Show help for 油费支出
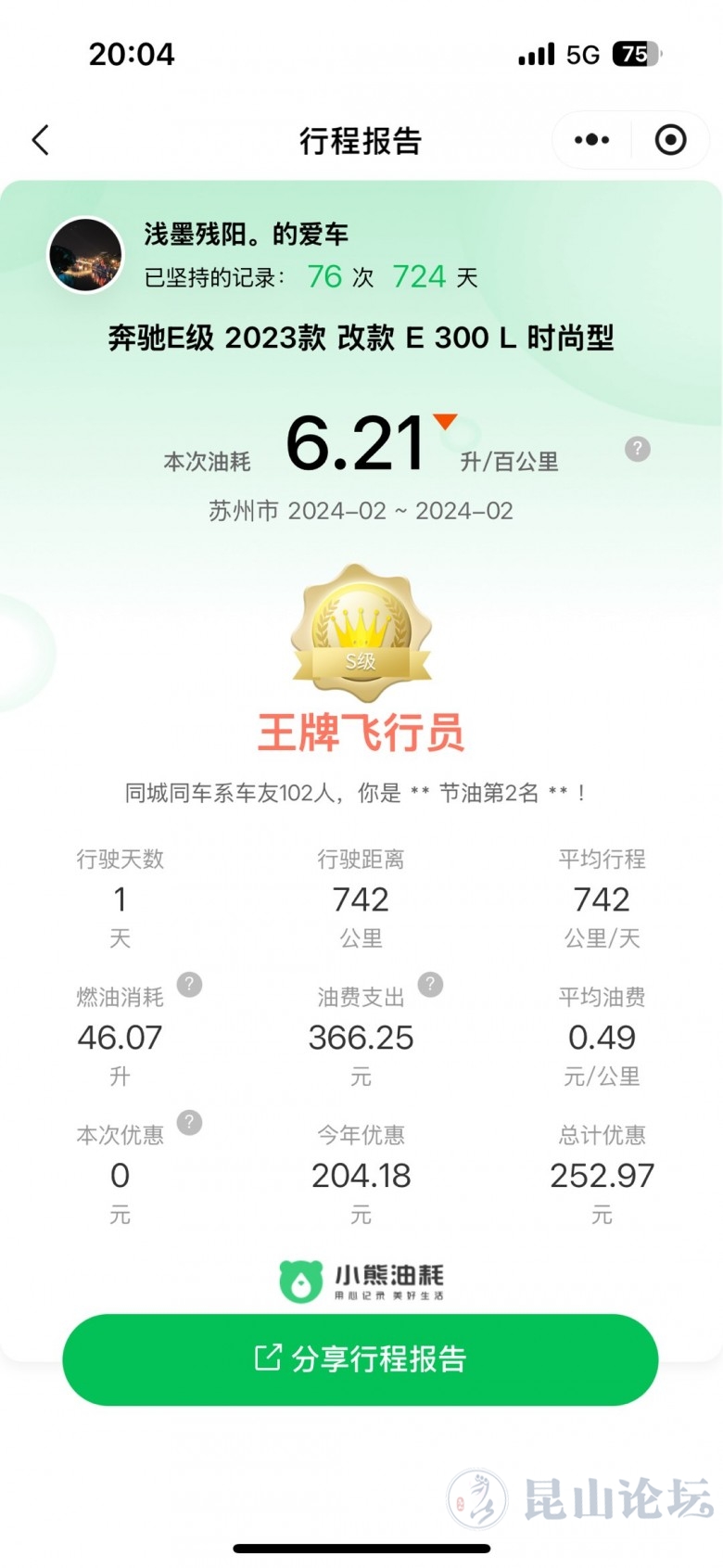The image size is (723, 1568). [430, 984]
